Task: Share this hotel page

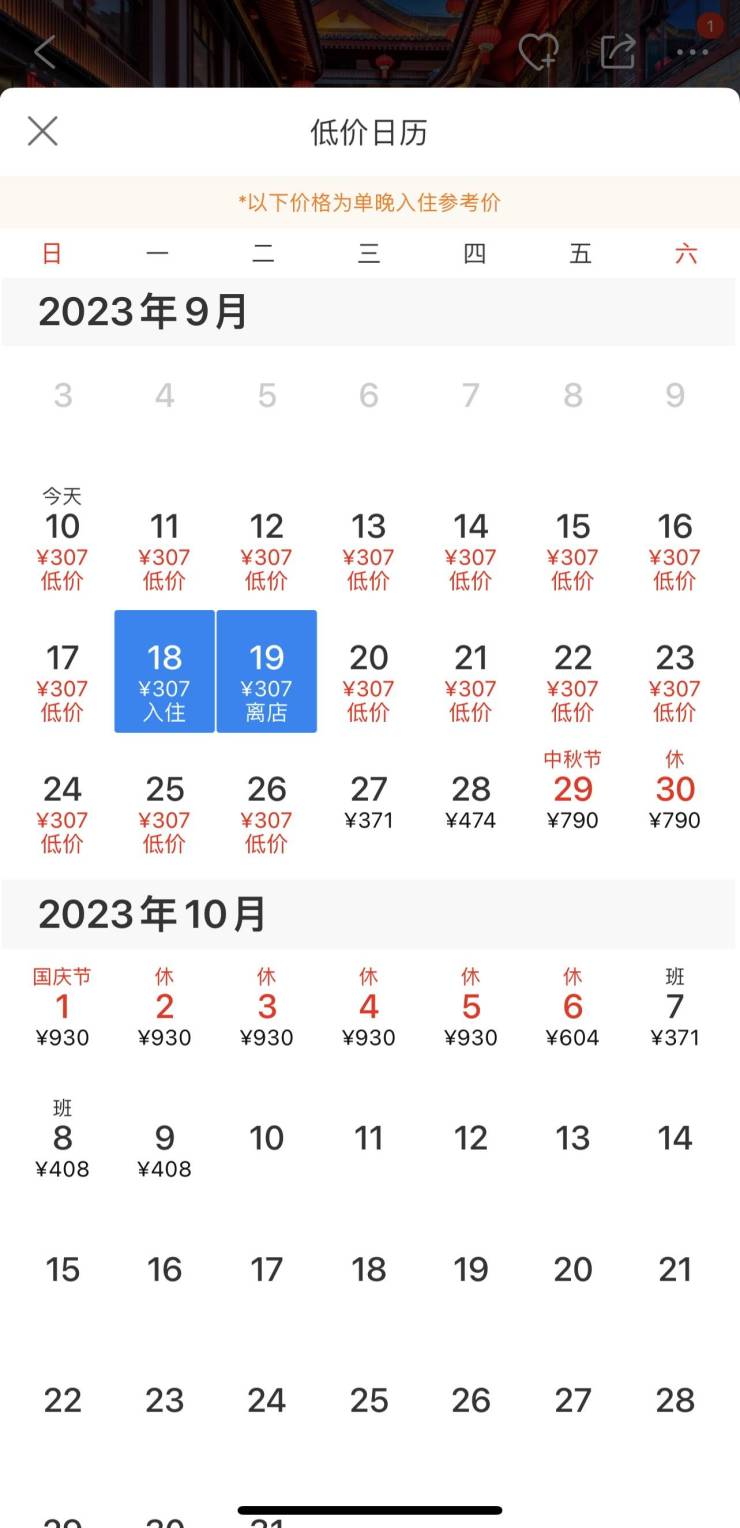Action: pos(617,51)
